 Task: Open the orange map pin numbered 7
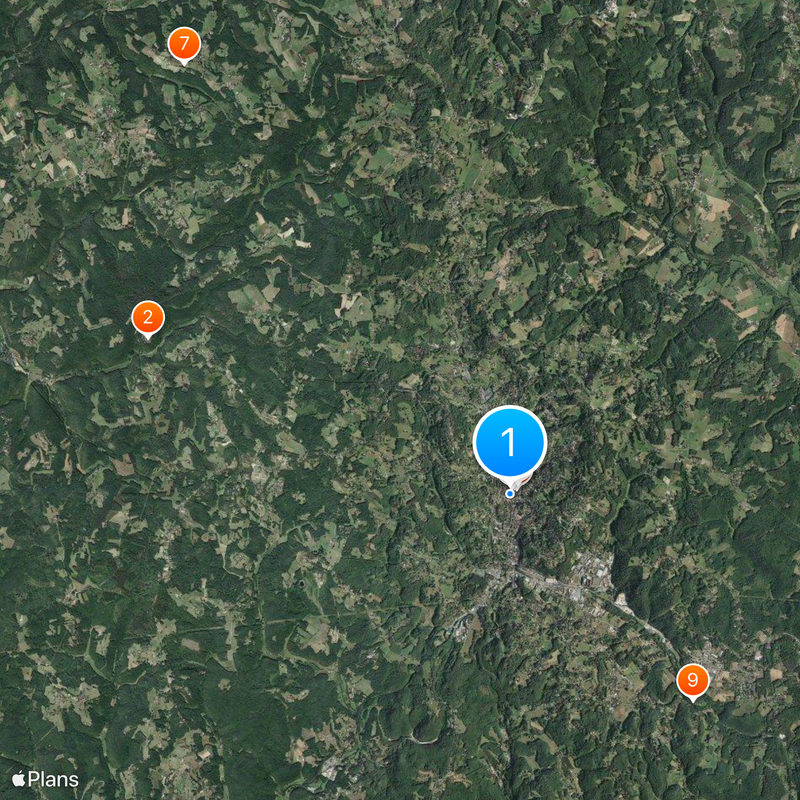click(183, 44)
